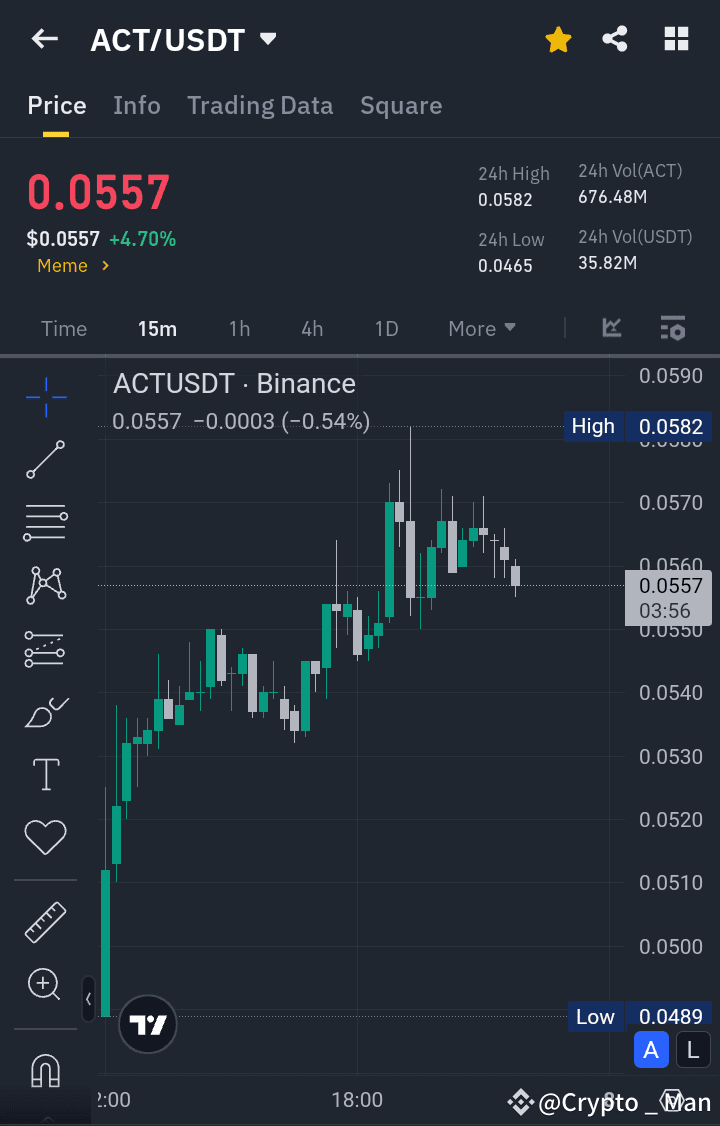Expand the More timeframes dropdown
The image size is (720, 1126).
(x=481, y=328)
